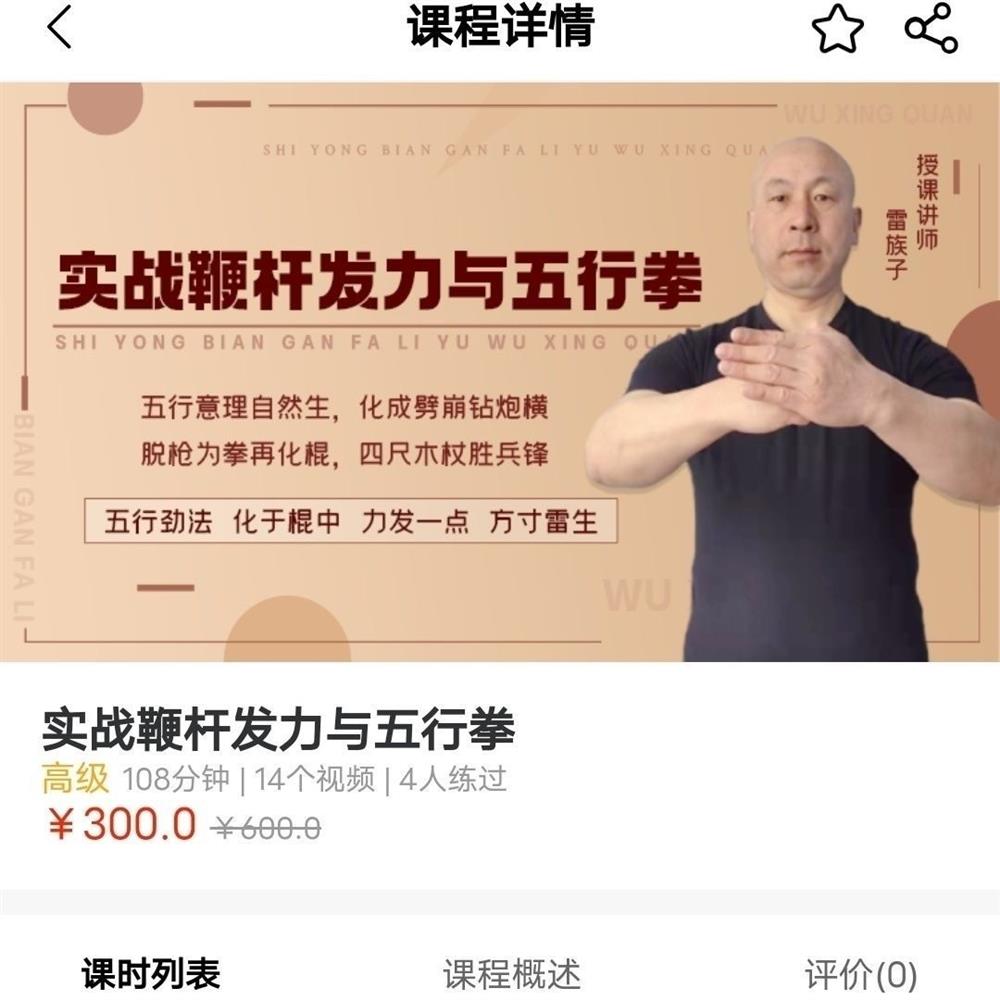Viewport: 1000px width, 1000px height.
Task: Favorite this course with the star
Action: (837, 30)
